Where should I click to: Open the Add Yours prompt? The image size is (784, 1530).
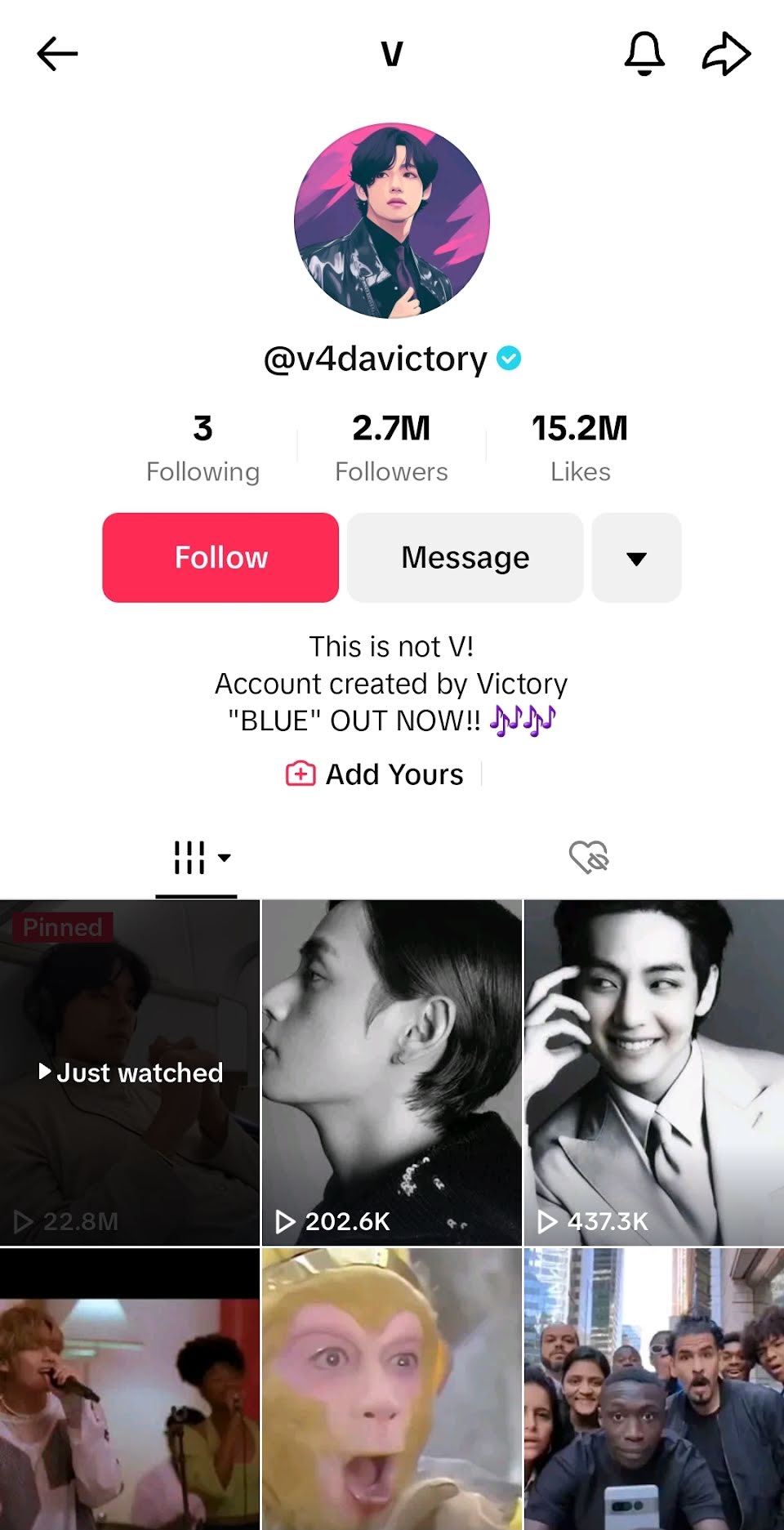(x=376, y=774)
